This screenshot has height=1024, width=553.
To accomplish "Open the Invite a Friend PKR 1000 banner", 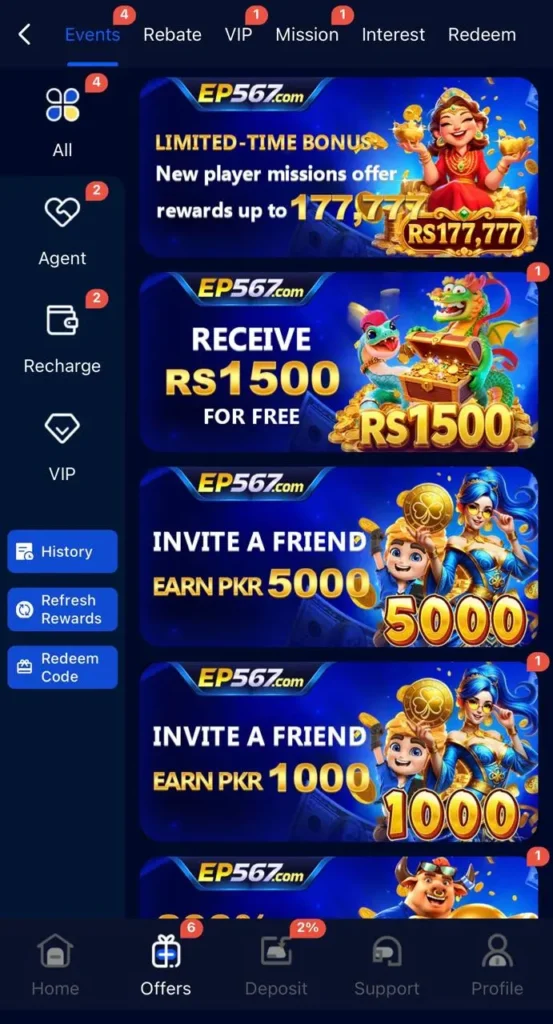I will click(x=339, y=752).
